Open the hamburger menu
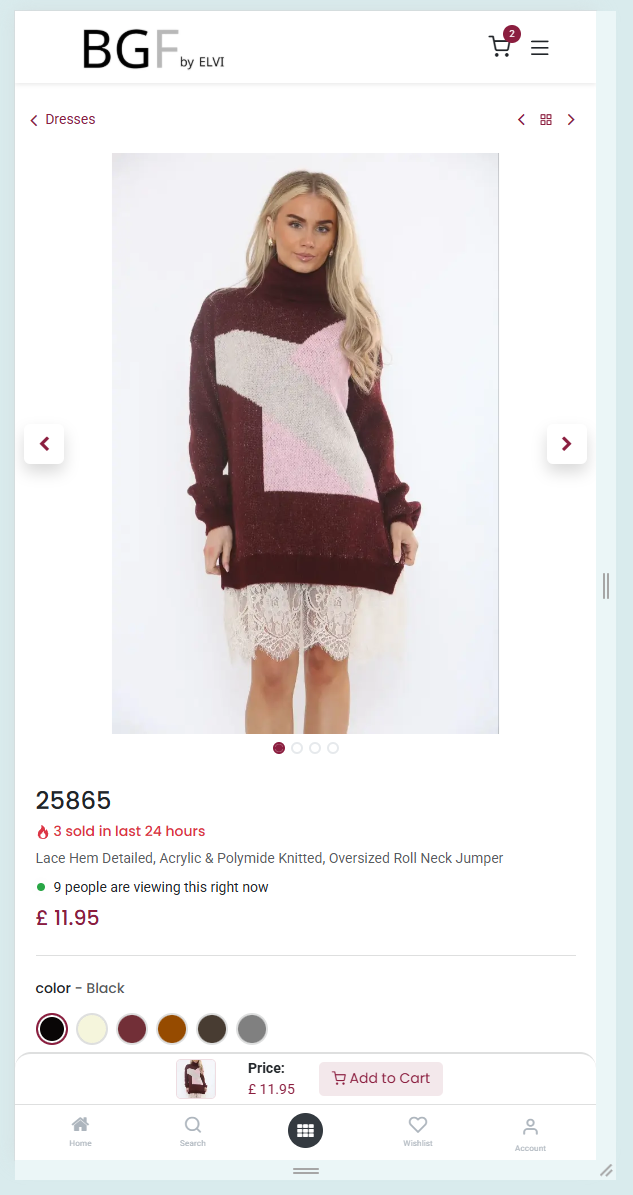 click(540, 48)
